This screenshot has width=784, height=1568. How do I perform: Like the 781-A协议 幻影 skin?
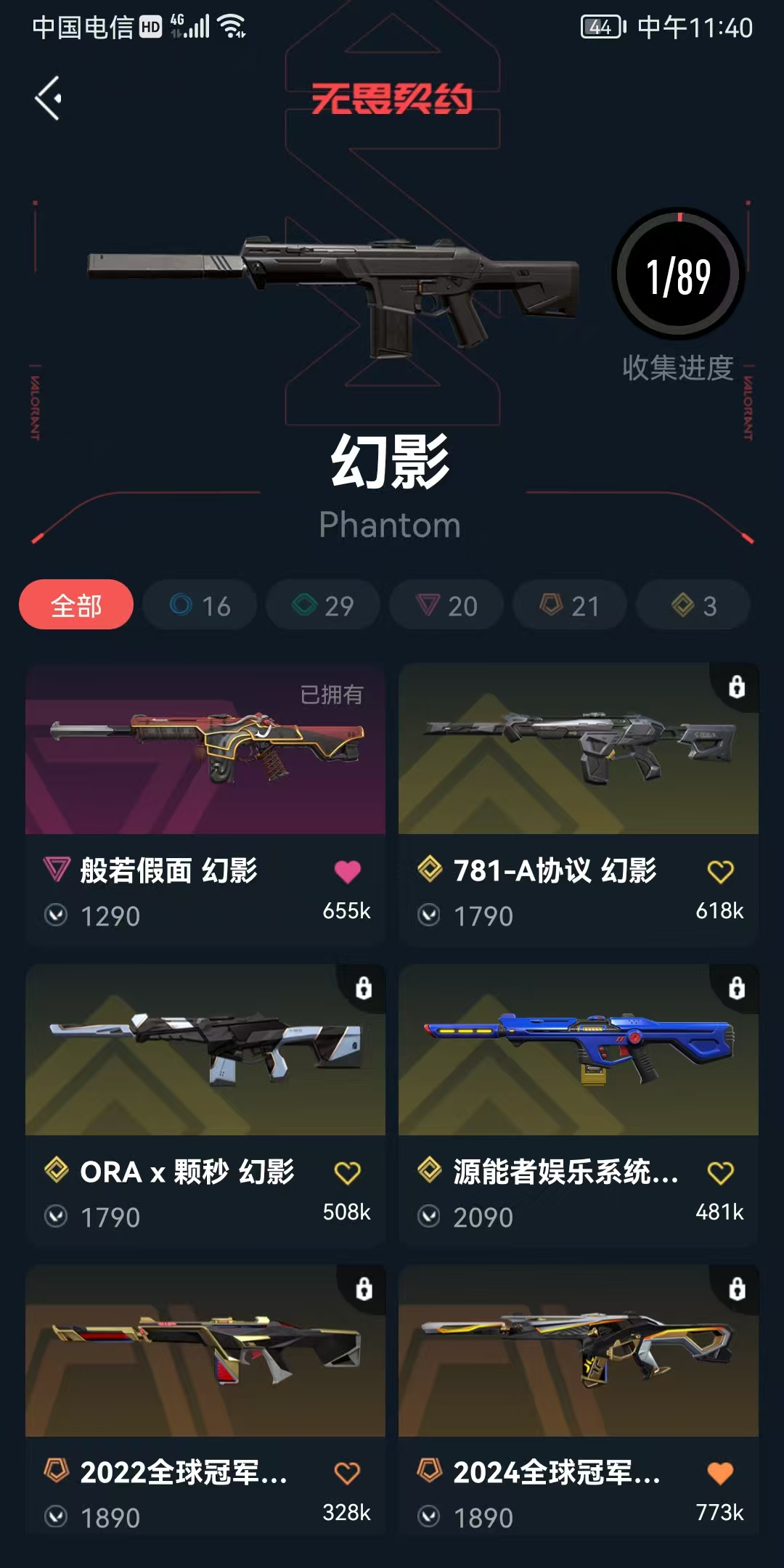[721, 871]
